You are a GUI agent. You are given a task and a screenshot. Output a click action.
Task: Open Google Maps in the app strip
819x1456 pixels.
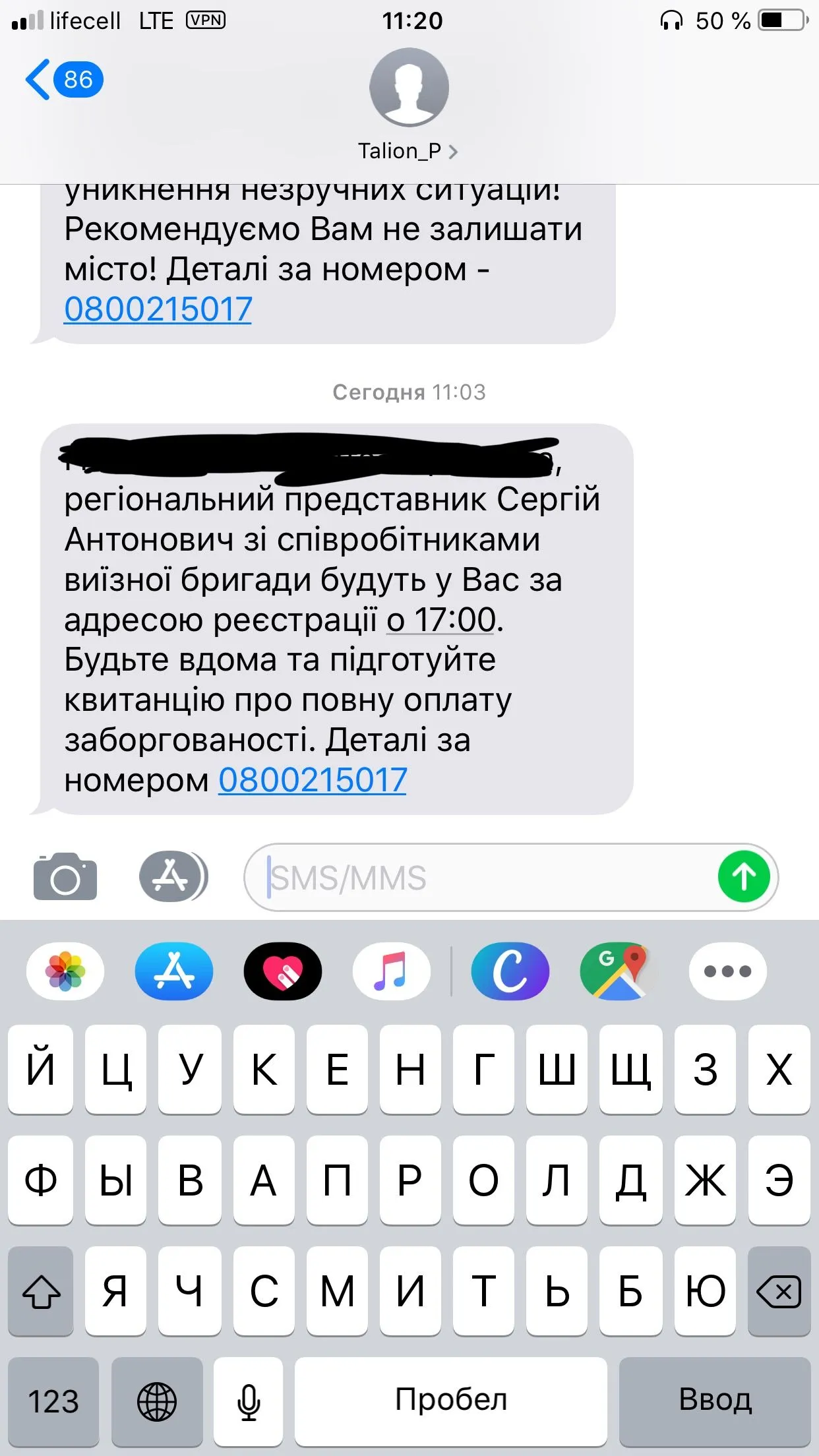(x=619, y=971)
